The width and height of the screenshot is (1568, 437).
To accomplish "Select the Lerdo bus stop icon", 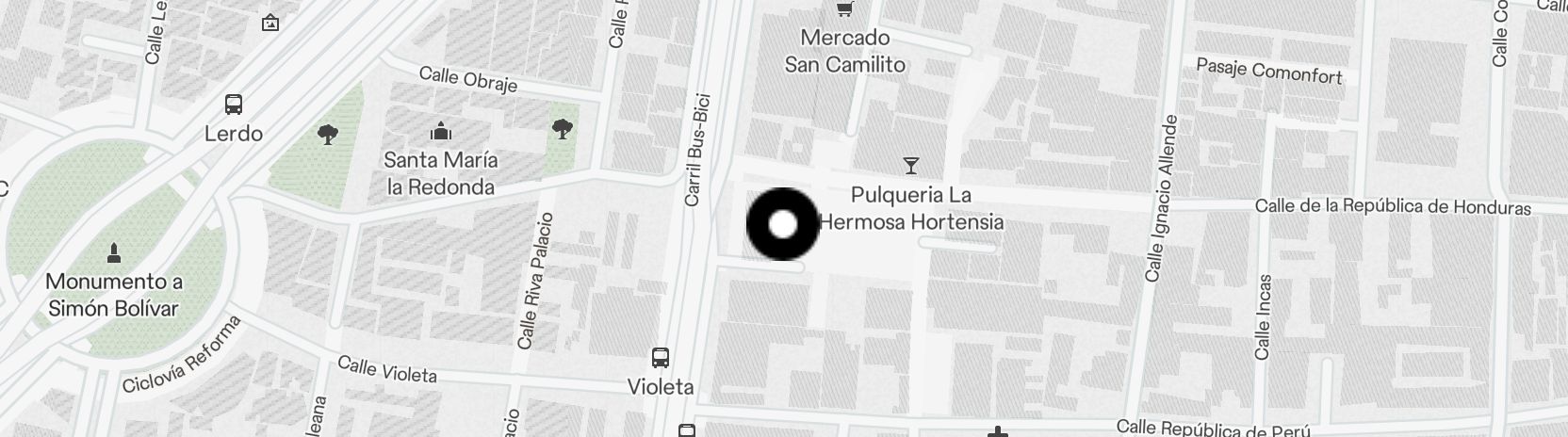I will (234, 105).
